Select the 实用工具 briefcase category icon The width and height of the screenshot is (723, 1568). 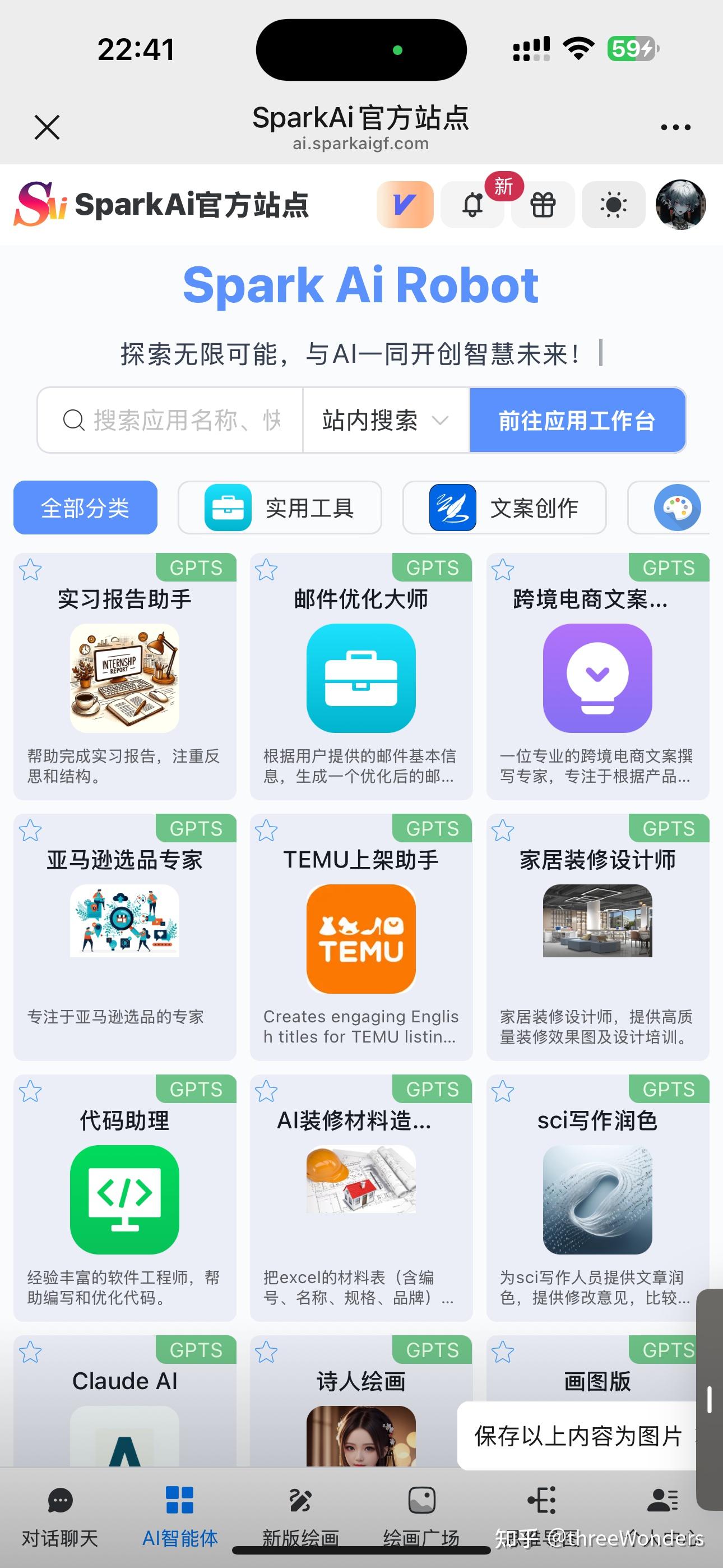click(226, 507)
